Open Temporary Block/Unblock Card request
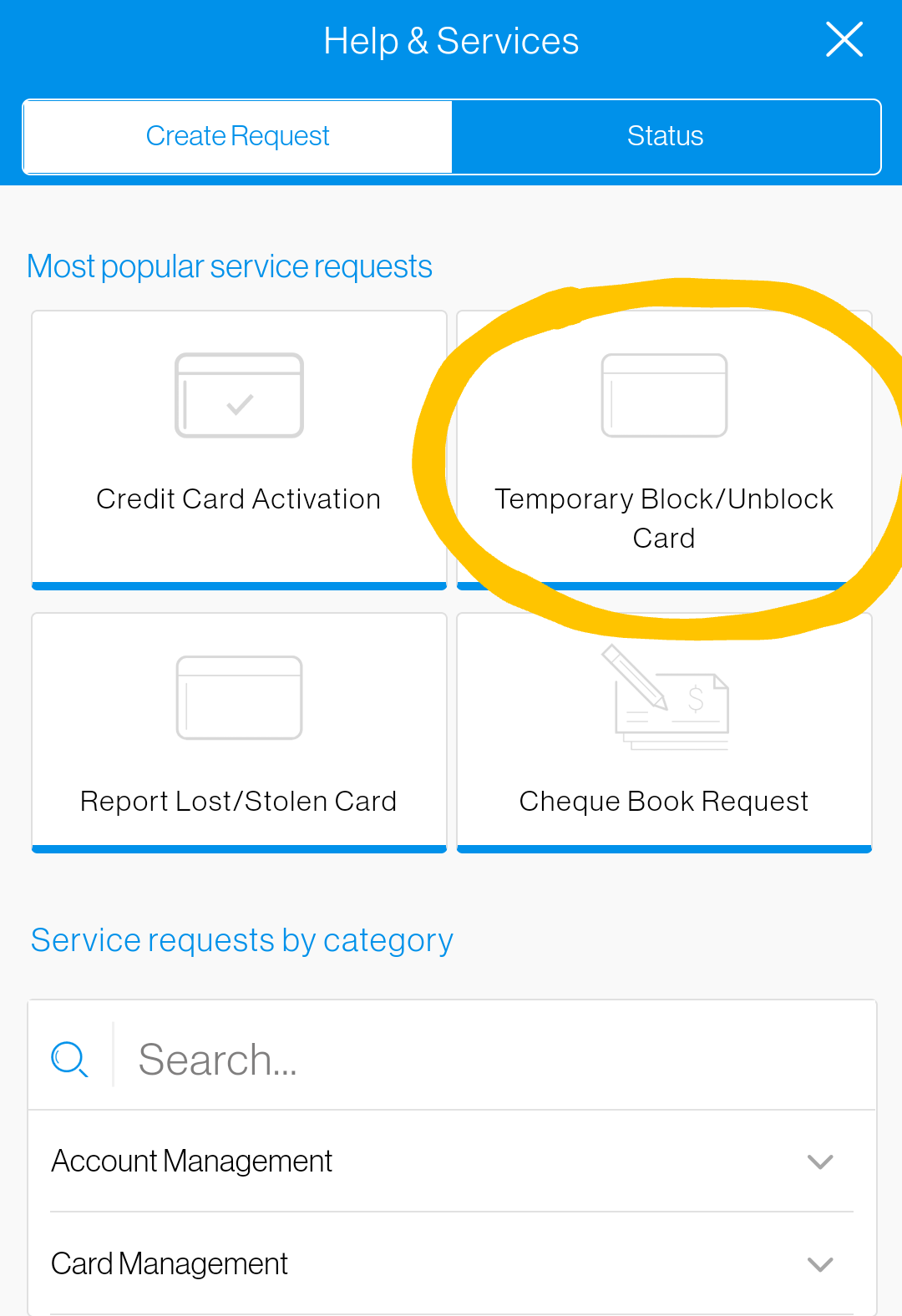902x1316 pixels. pos(664,451)
